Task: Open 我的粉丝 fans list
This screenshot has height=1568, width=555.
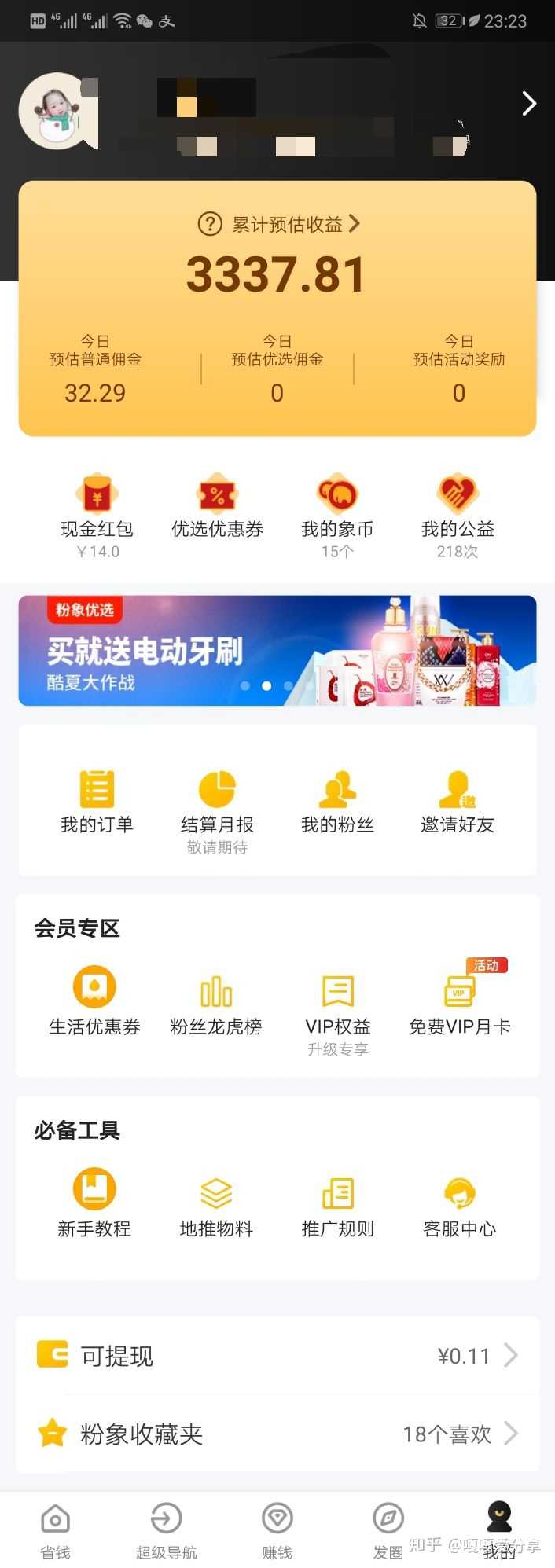Action: click(x=337, y=801)
